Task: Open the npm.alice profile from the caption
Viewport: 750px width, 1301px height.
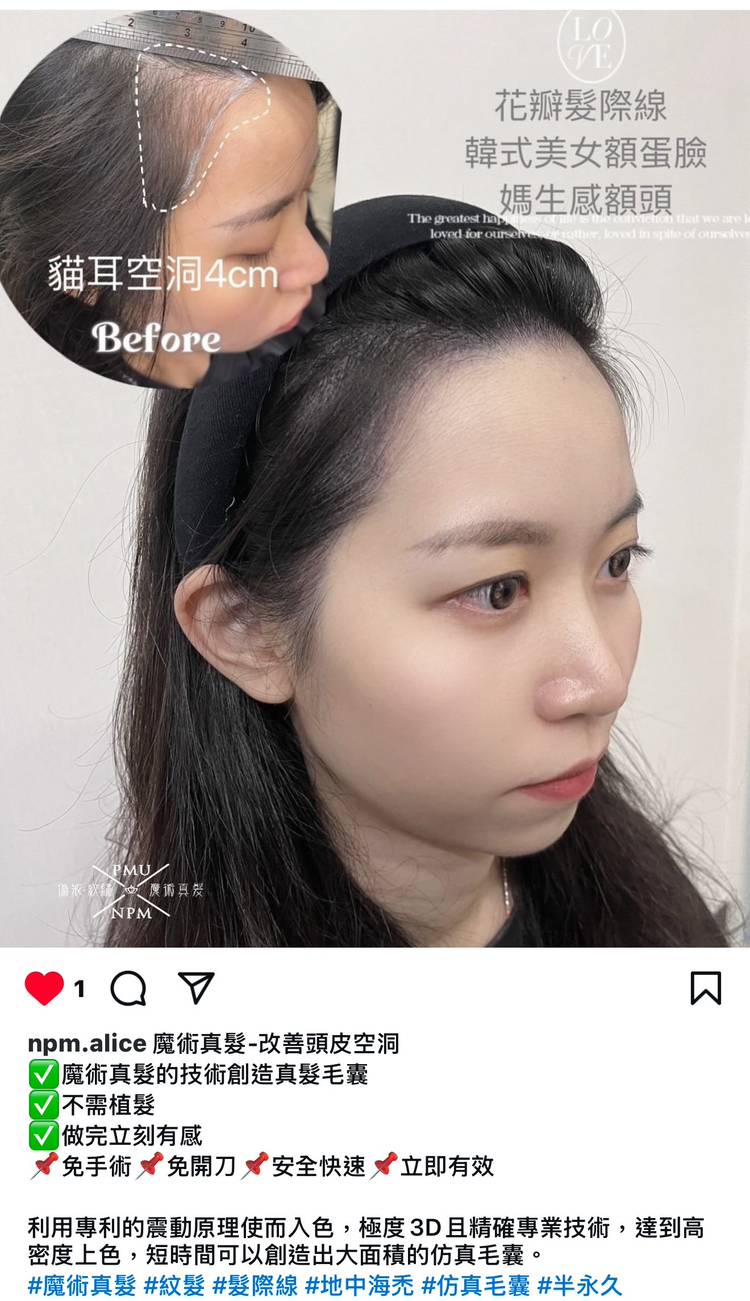Action: [87, 1044]
